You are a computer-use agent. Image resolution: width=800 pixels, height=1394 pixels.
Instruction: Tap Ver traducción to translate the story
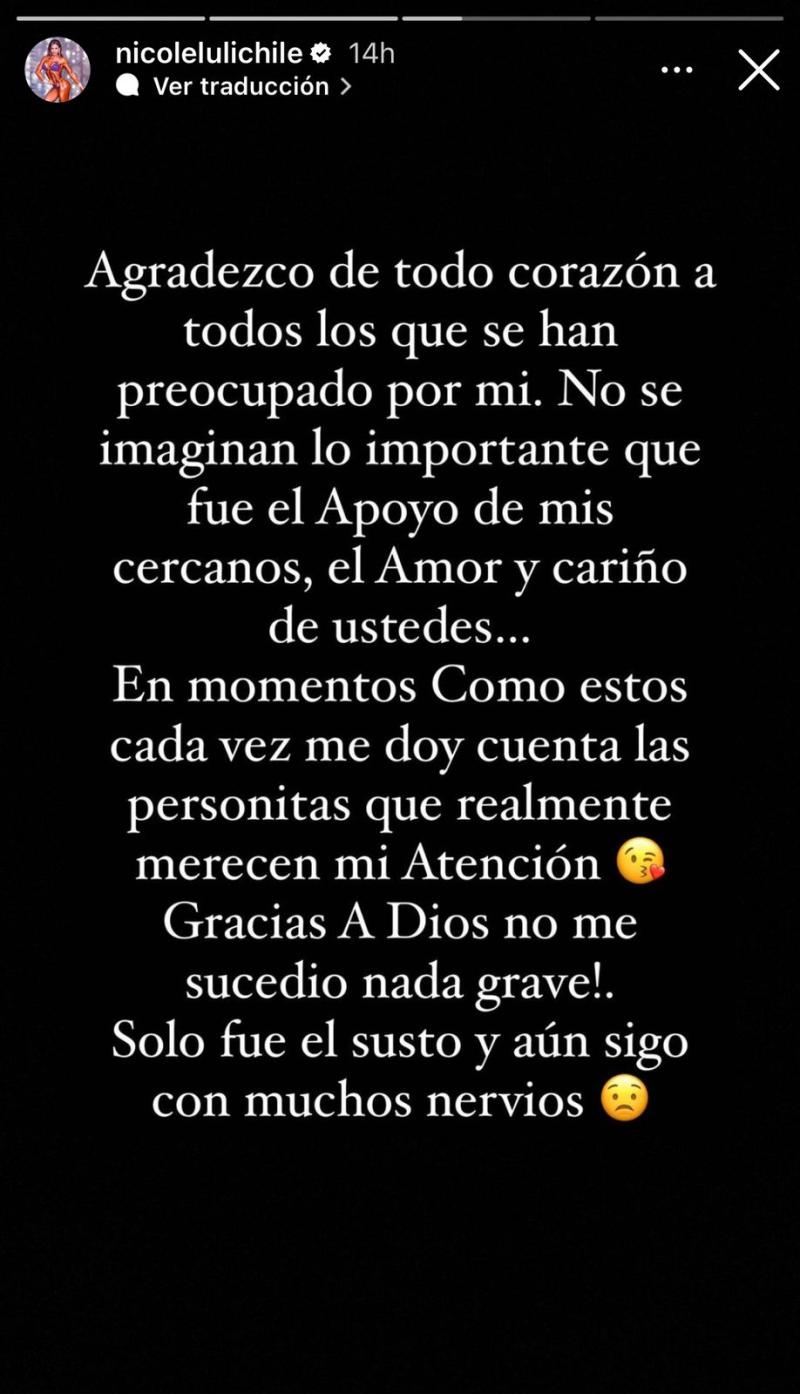(x=240, y=86)
